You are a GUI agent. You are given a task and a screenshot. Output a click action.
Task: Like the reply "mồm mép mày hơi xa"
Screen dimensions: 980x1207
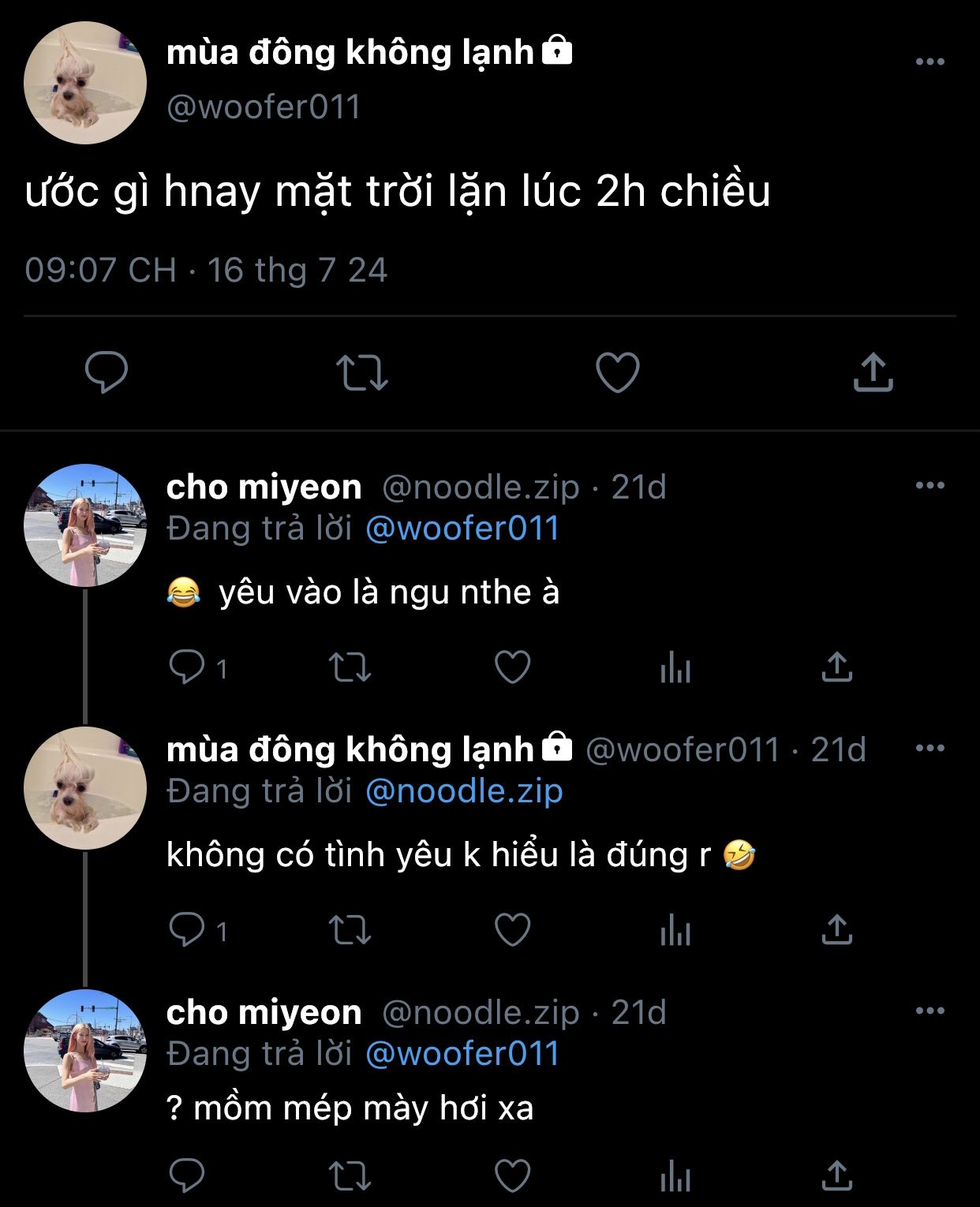click(x=512, y=1176)
